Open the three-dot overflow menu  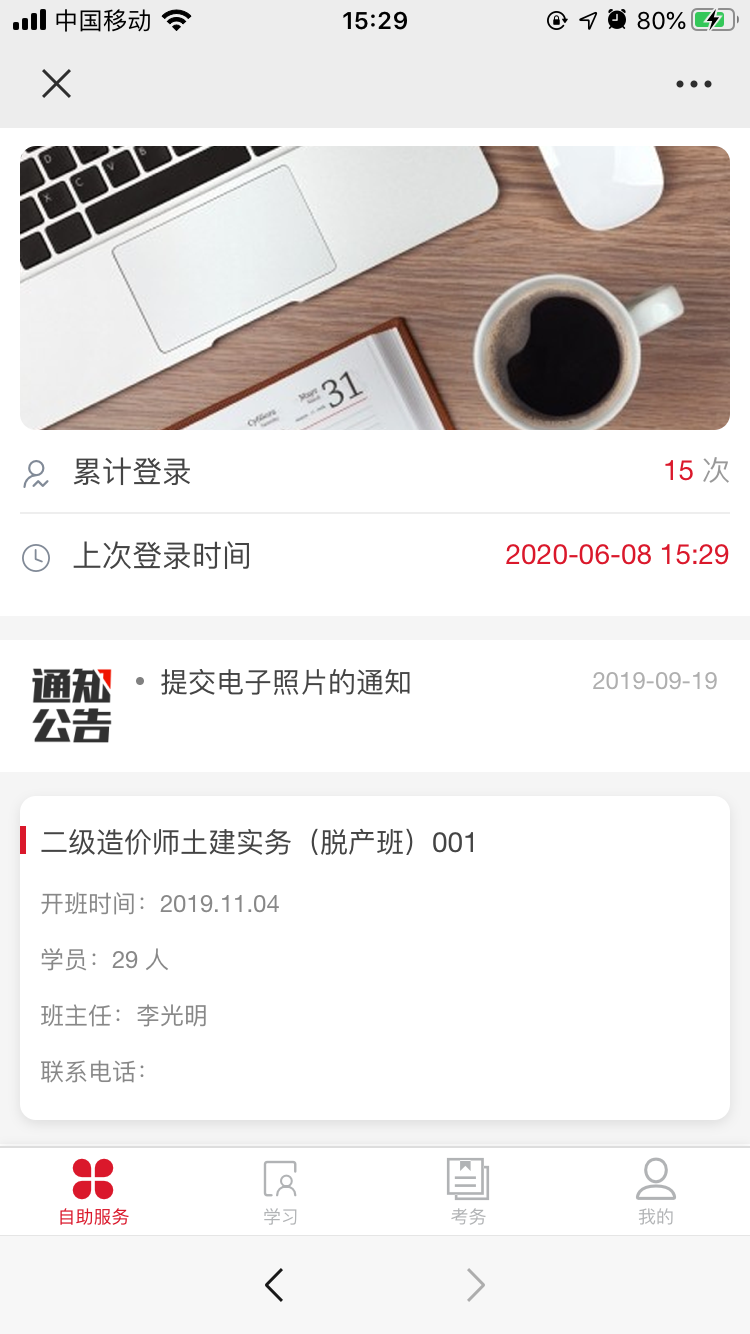pos(693,84)
